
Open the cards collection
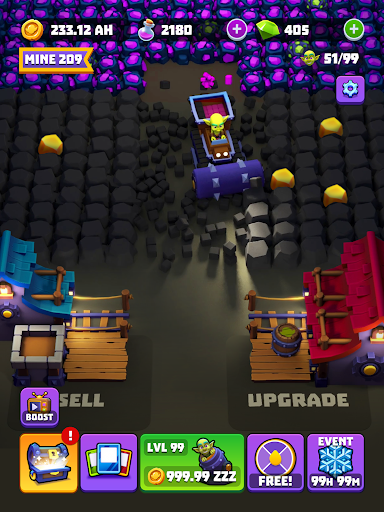click(109, 463)
